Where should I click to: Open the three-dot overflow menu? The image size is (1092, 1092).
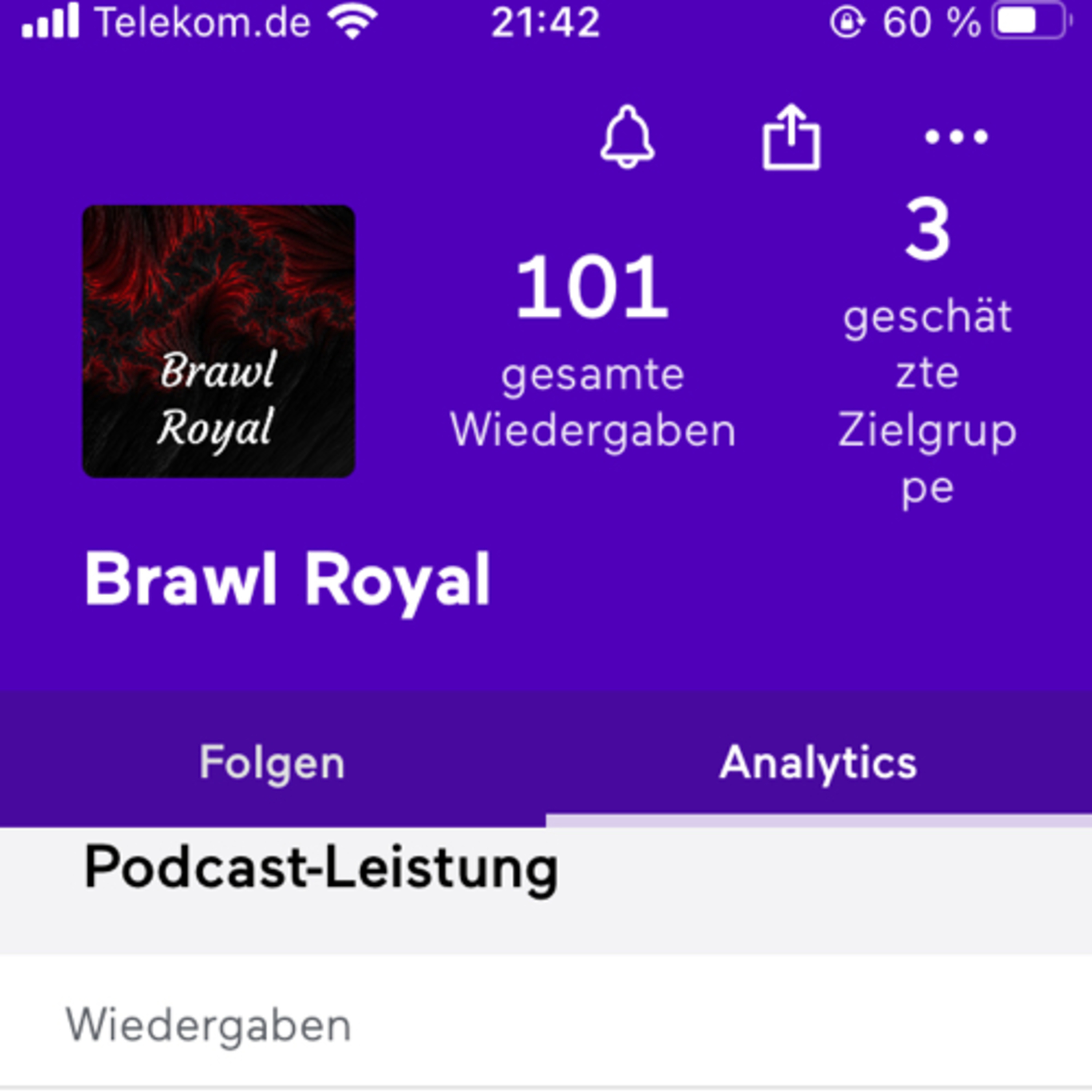point(956,137)
